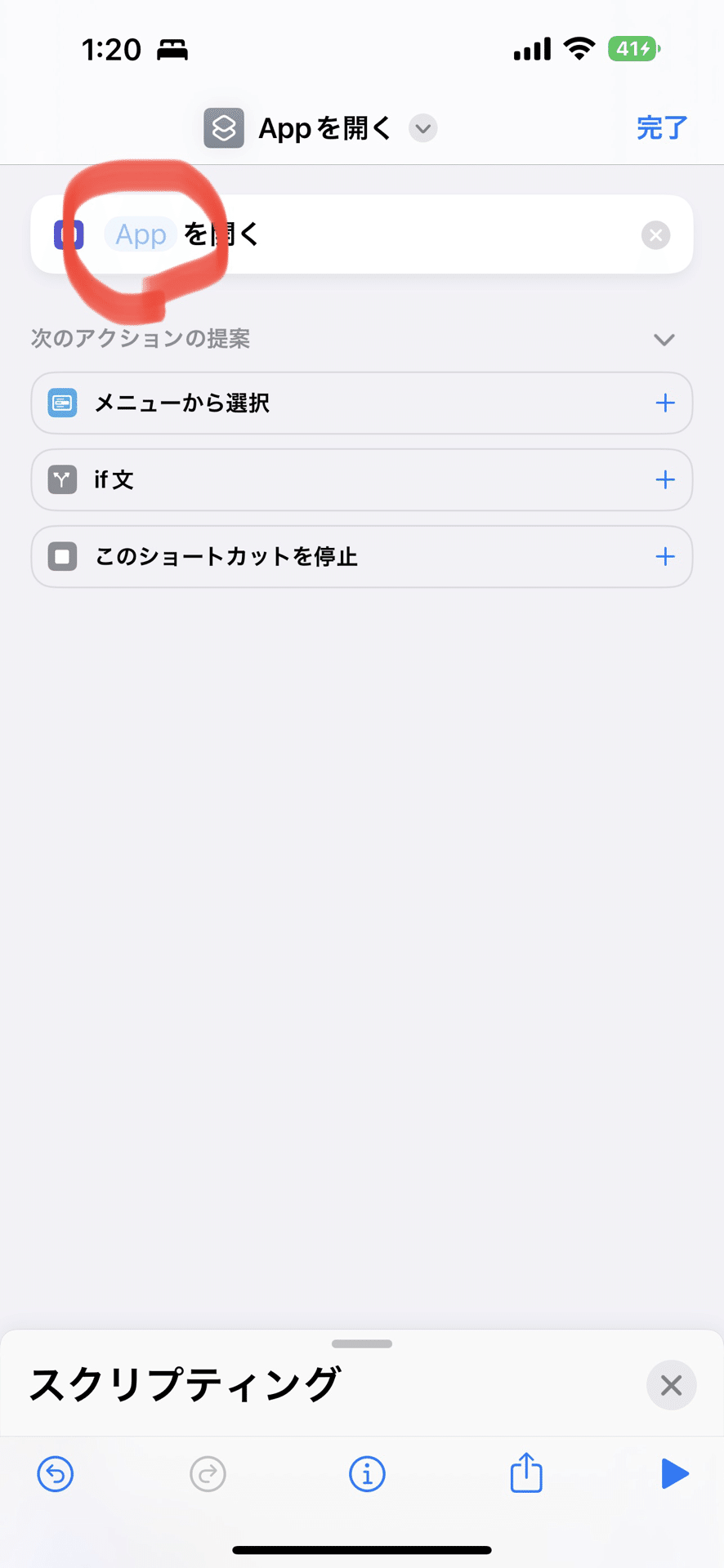This screenshot has height=1568, width=724.
Task: Choose an app via the App placeholder
Action: point(141,235)
